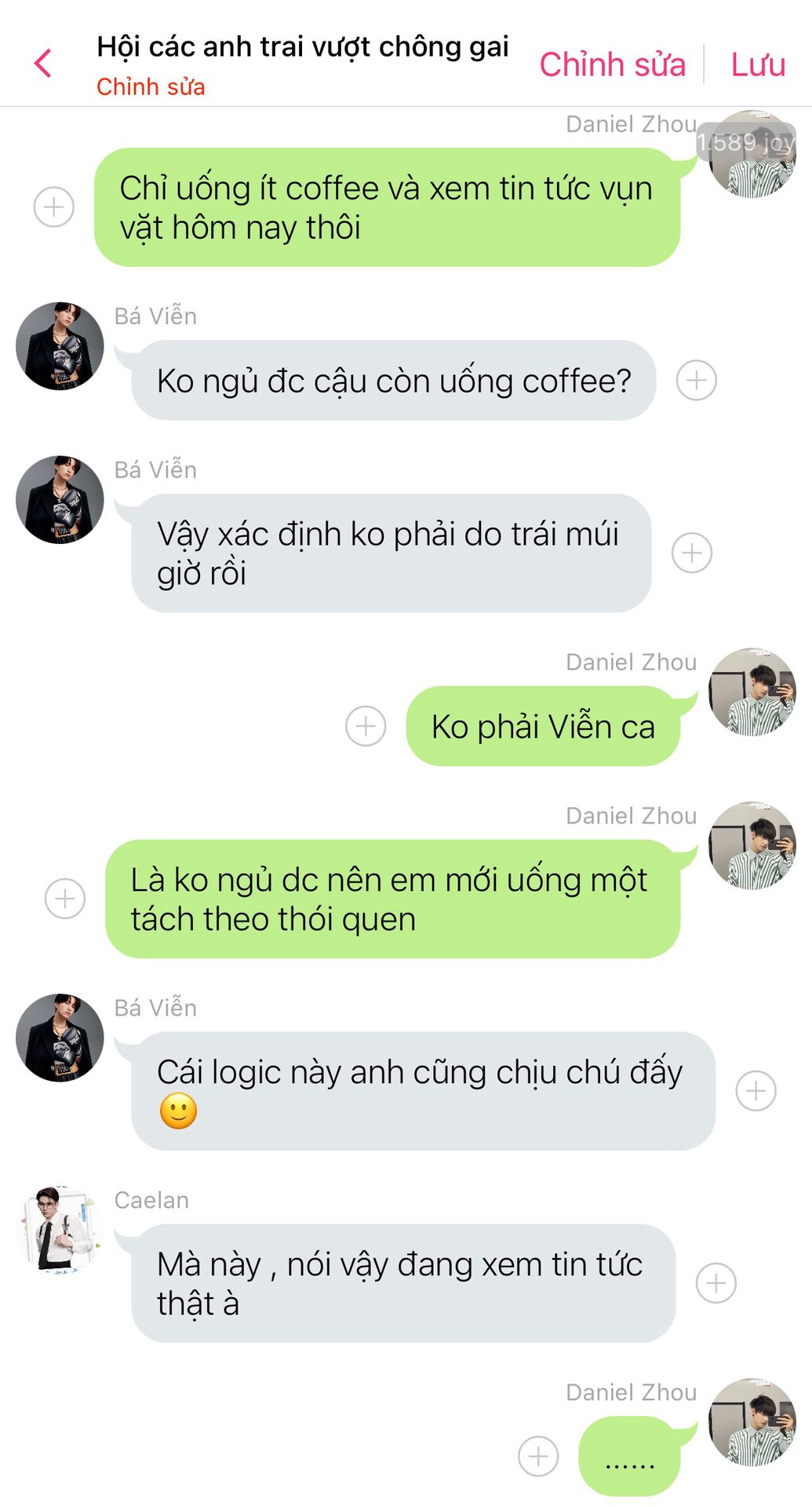The width and height of the screenshot is (812, 1507).
Task: Open Caelan's avatar
Action: click(60, 1230)
